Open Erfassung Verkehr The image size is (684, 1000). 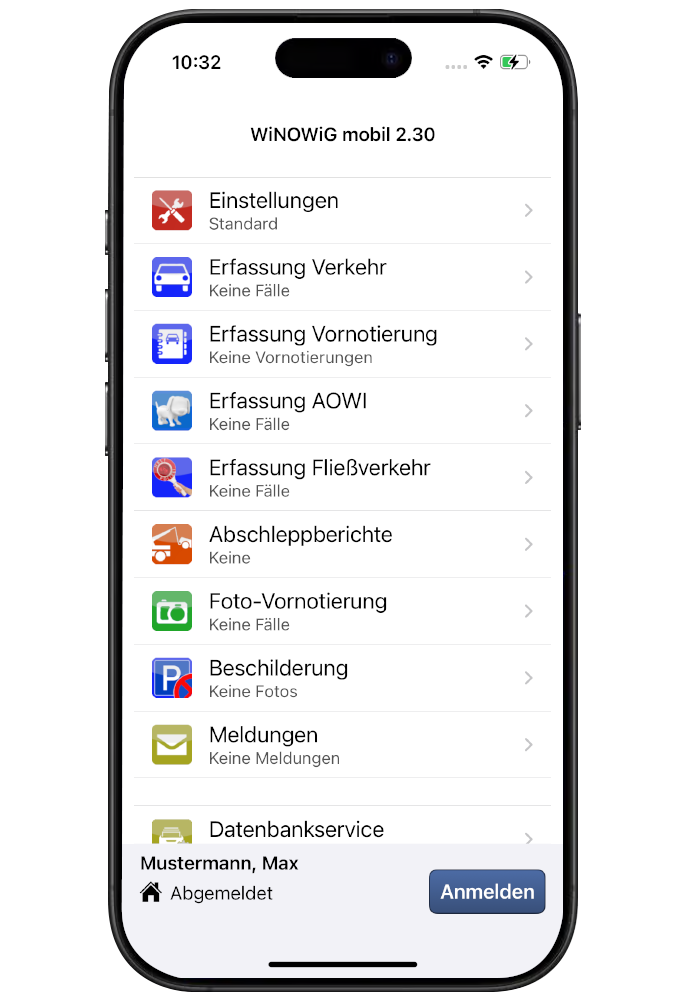(342, 278)
